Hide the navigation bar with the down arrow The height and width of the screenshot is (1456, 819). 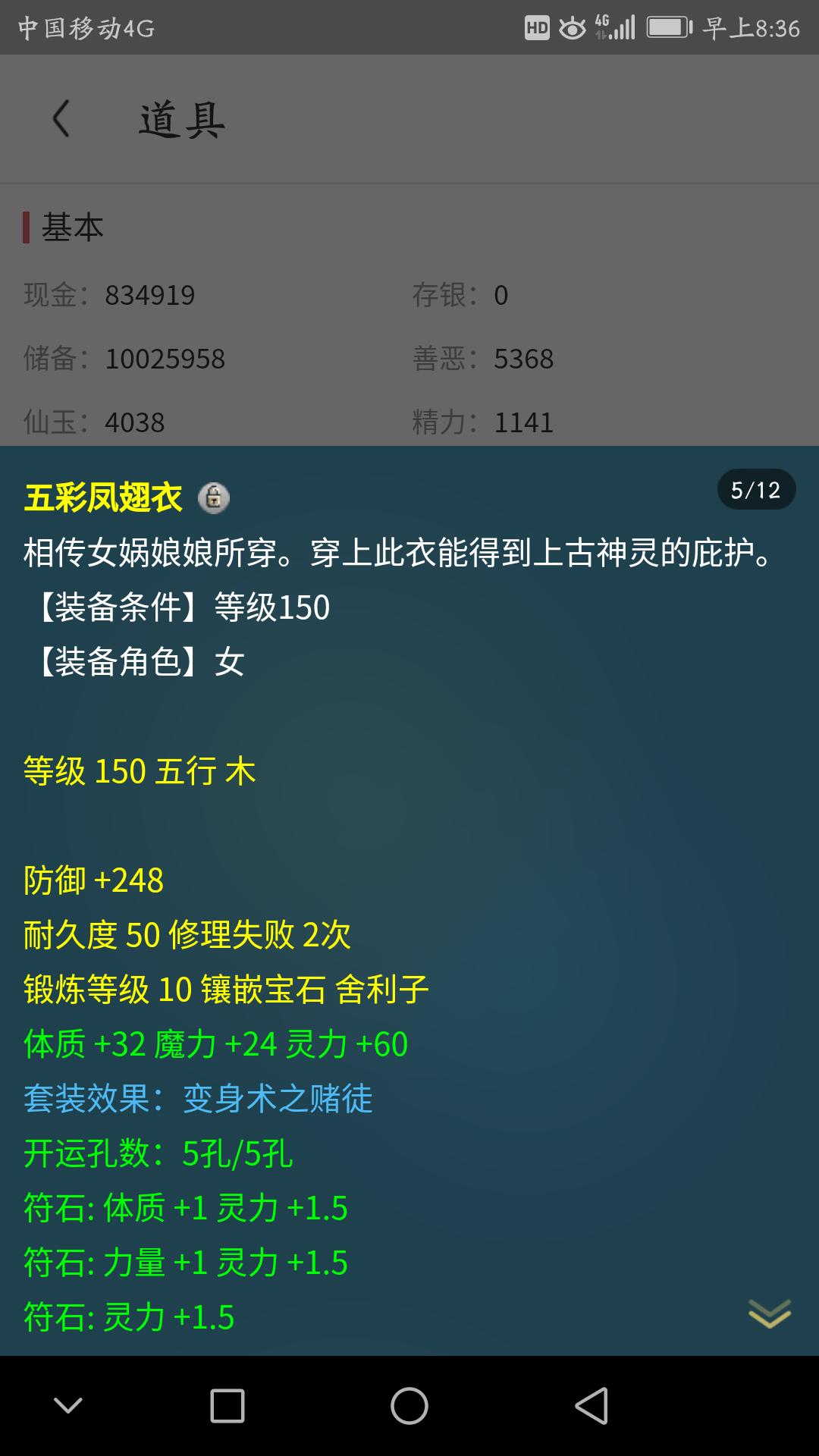tap(68, 1406)
